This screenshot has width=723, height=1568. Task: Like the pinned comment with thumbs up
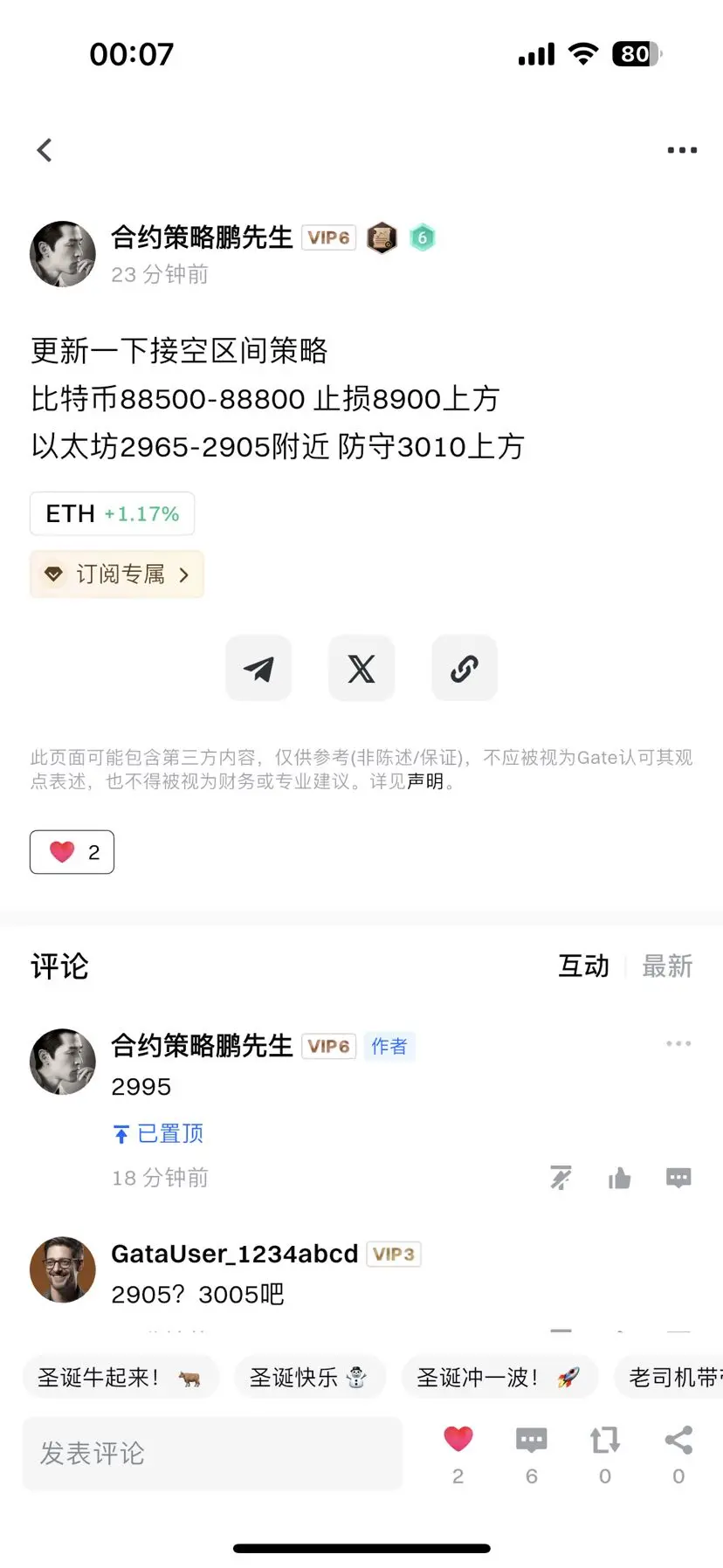pyautogui.click(x=620, y=1178)
